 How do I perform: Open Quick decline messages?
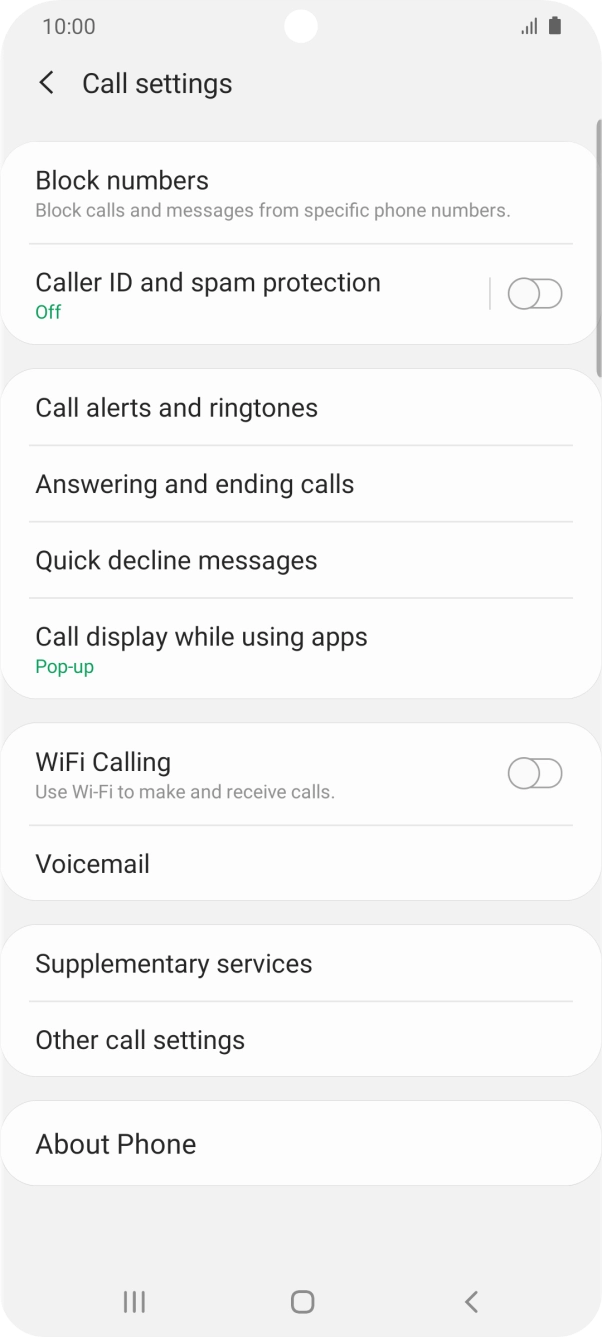pos(300,560)
